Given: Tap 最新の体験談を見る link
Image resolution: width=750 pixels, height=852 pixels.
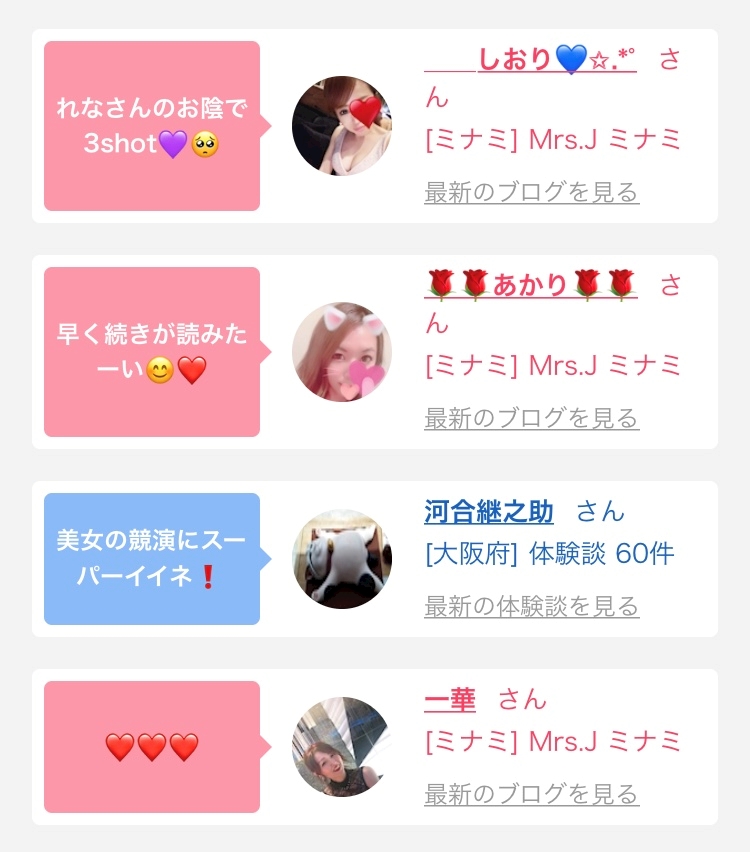Looking at the screenshot, I should [532, 606].
